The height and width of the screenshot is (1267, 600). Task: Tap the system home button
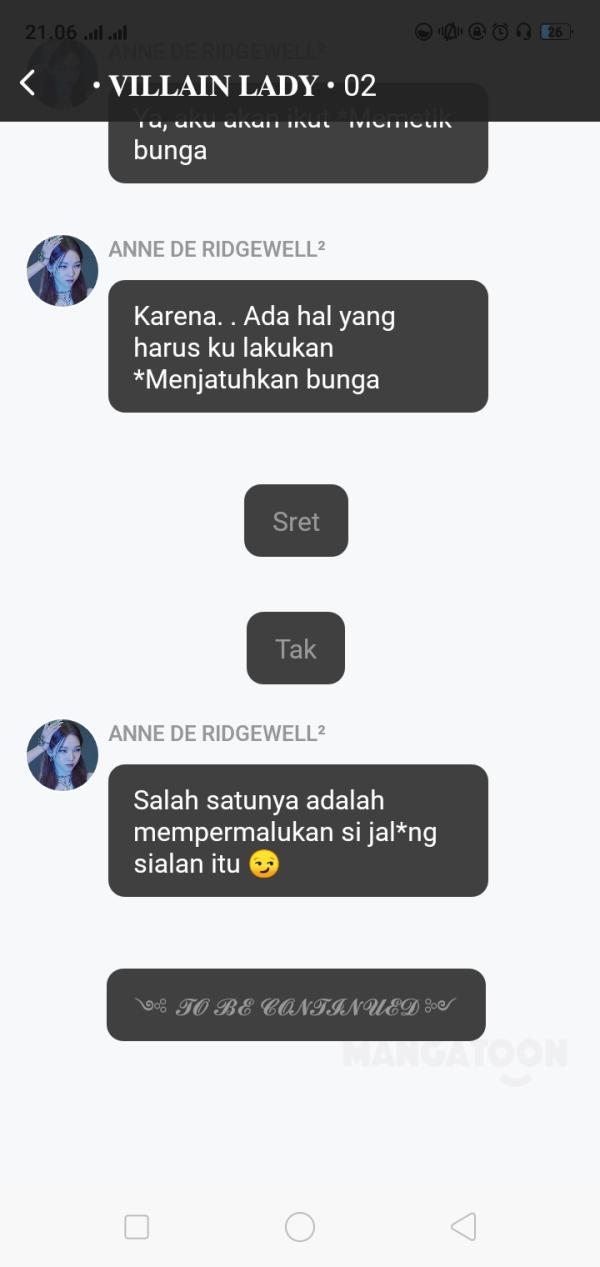tap(300, 1227)
